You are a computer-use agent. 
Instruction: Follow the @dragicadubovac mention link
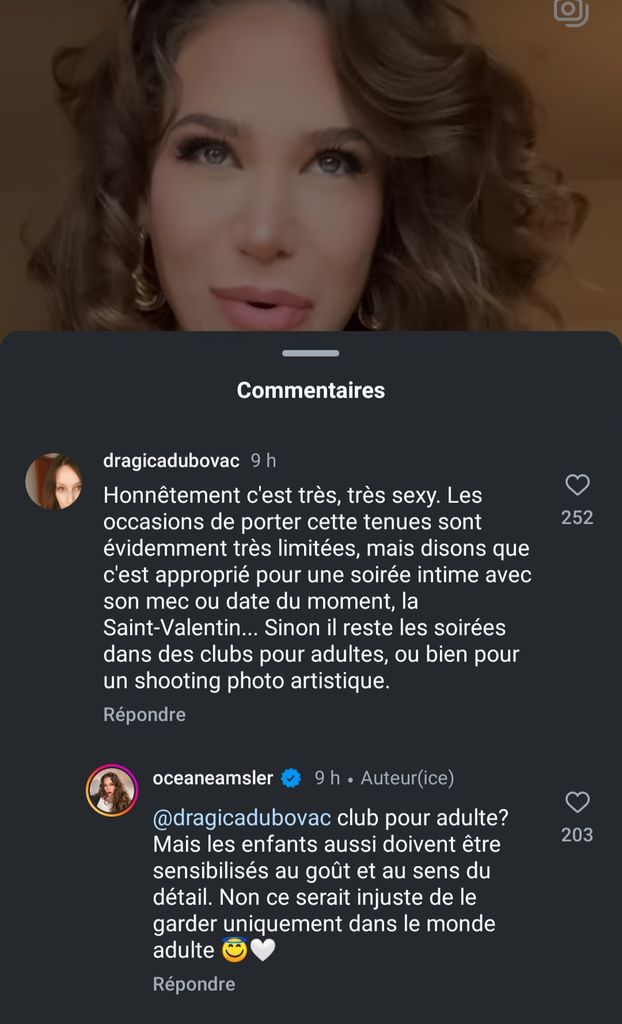click(240, 818)
